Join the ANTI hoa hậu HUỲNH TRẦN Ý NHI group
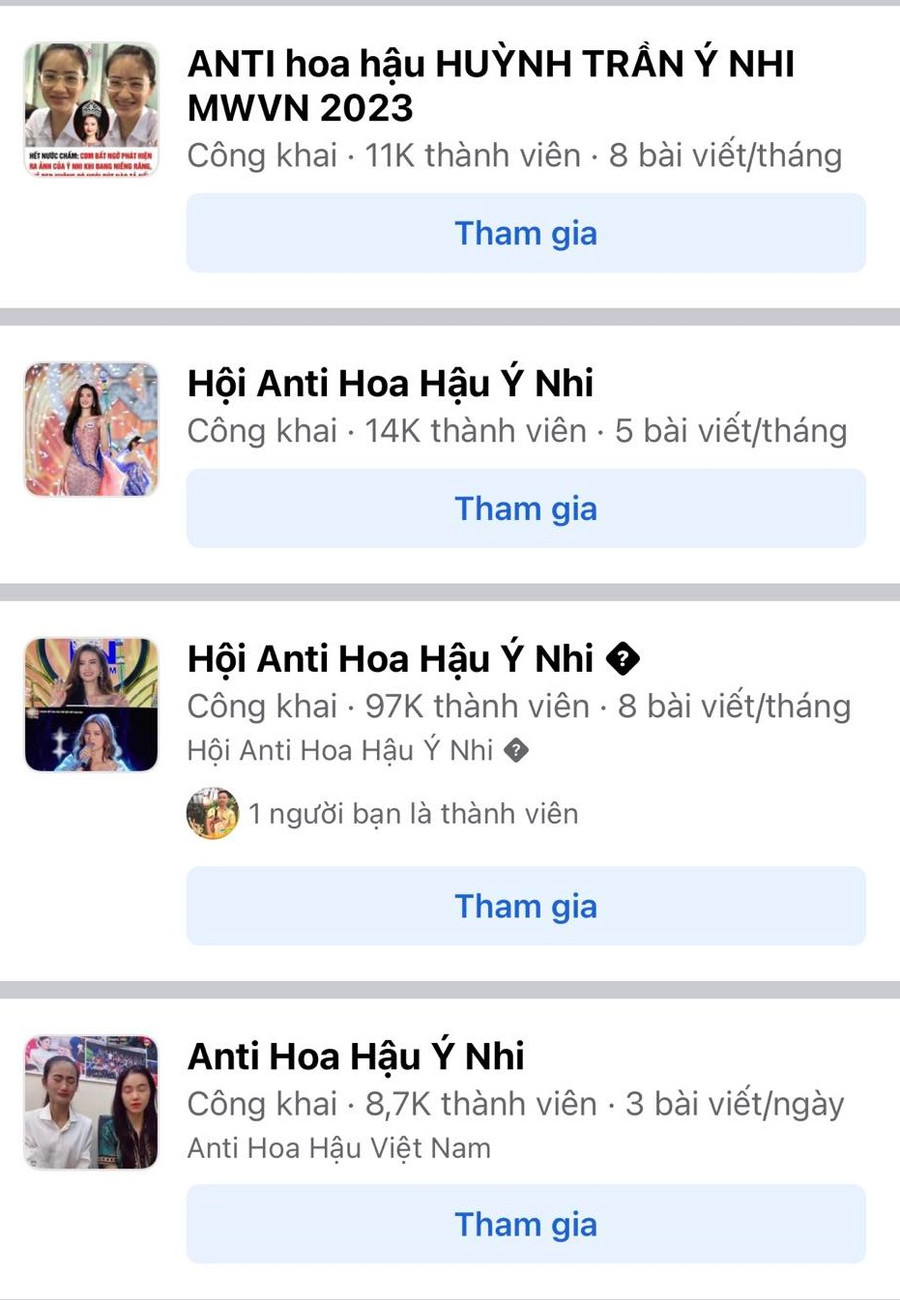Viewport: 900px width, 1300px height. (x=526, y=233)
